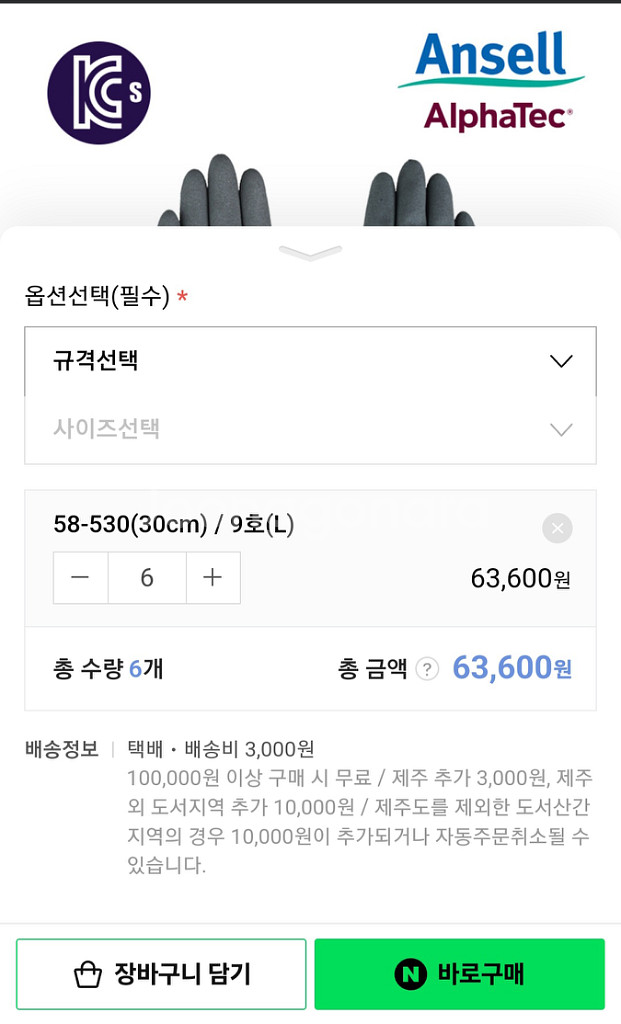Tap the quantity field showing 6
This screenshot has width=621, height=1024.
point(147,578)
